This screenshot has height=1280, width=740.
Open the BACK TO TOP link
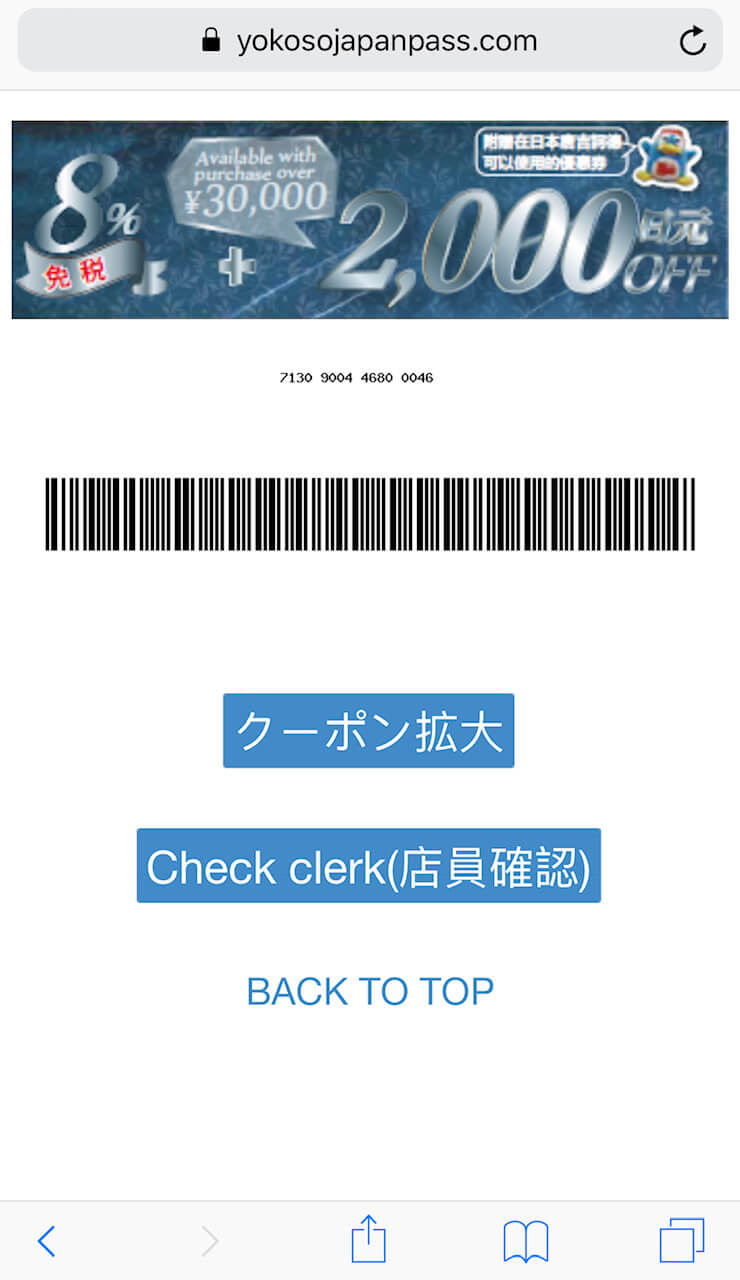(x=369, y=991)
